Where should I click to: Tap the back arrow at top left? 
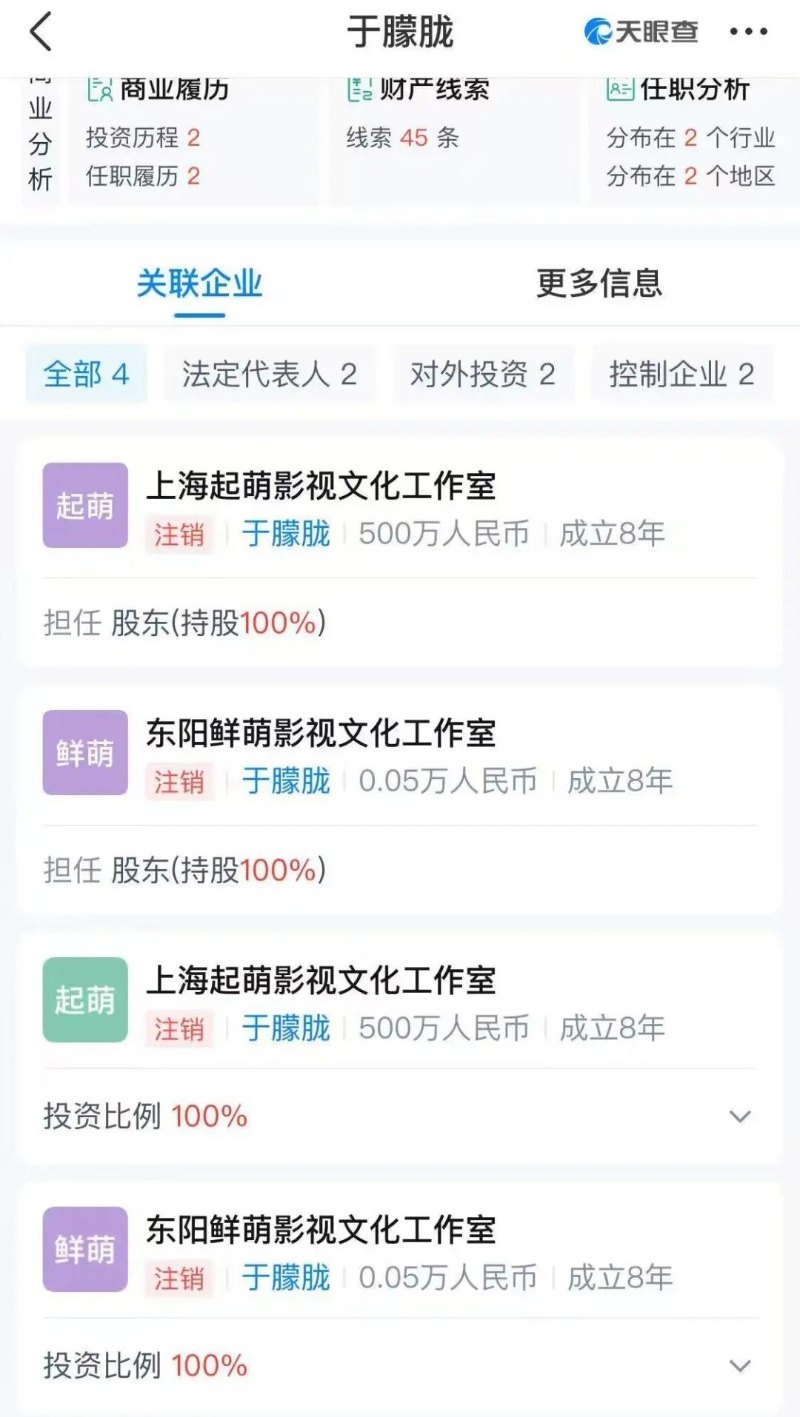36,31
